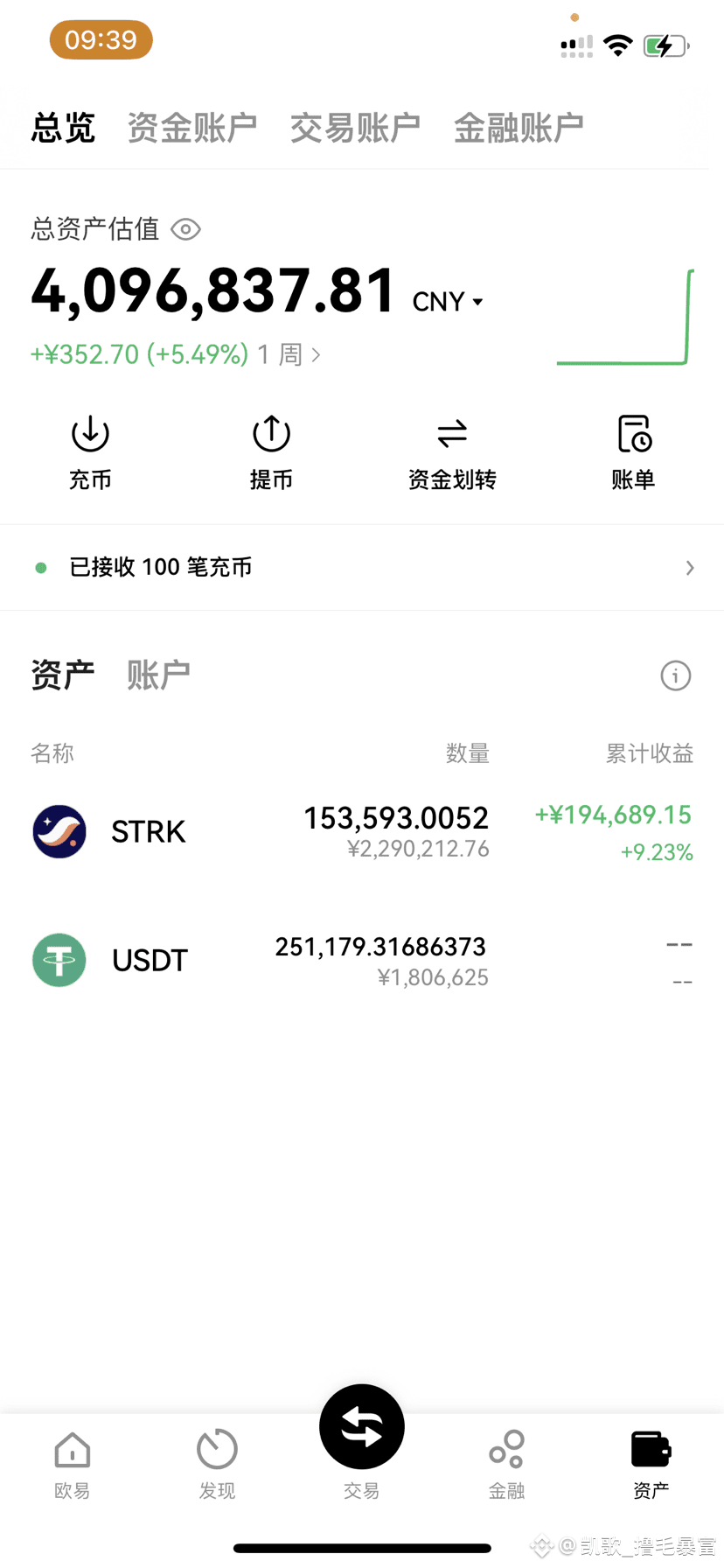
Task: Open the 账单 bills
Action: pos(633,452)
